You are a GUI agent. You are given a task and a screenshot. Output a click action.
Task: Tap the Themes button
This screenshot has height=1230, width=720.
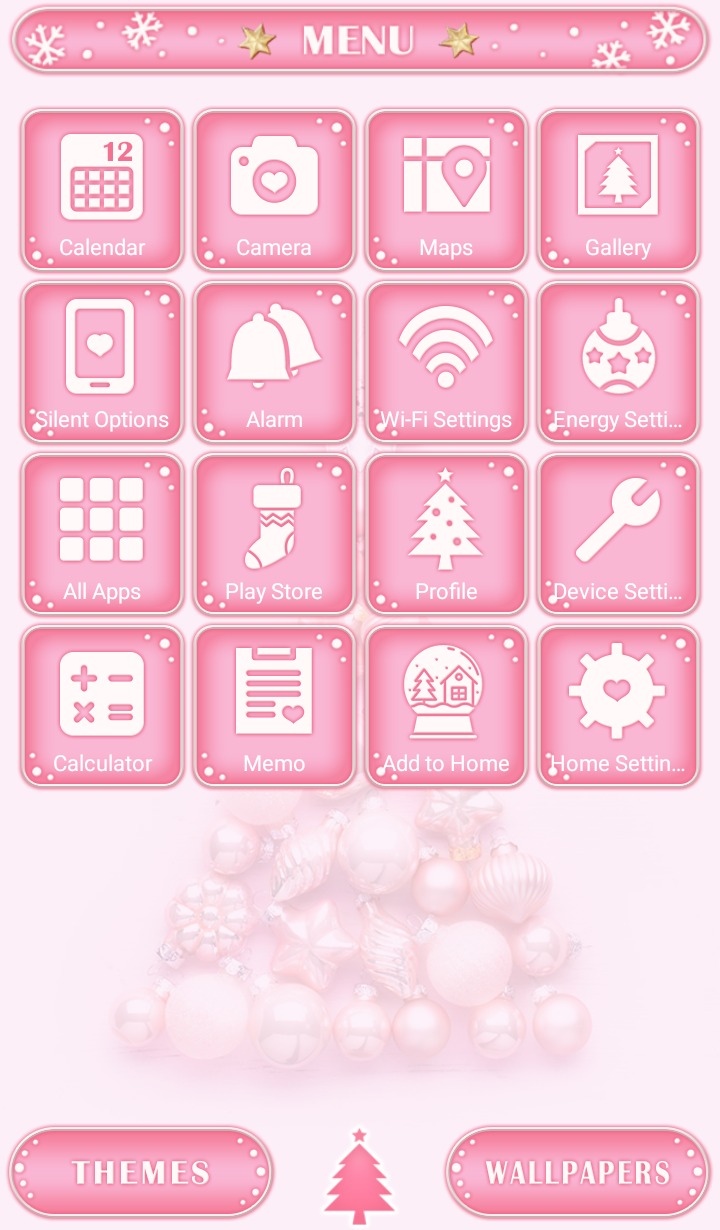coord(140,1172)
